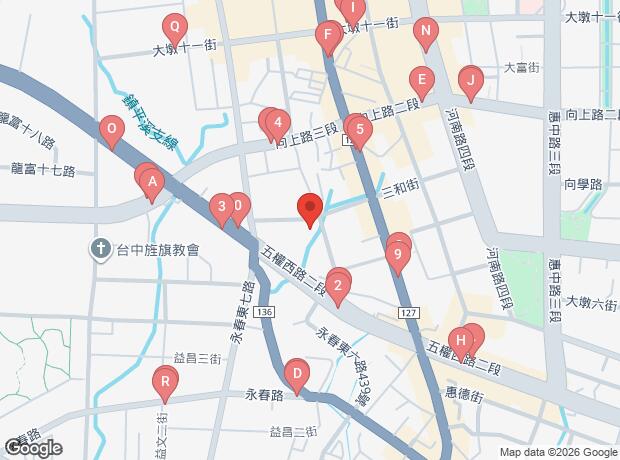The width and height of the screenshot is (620, 460).
Task: Tap the pin marked F
Action: (327, 39)
